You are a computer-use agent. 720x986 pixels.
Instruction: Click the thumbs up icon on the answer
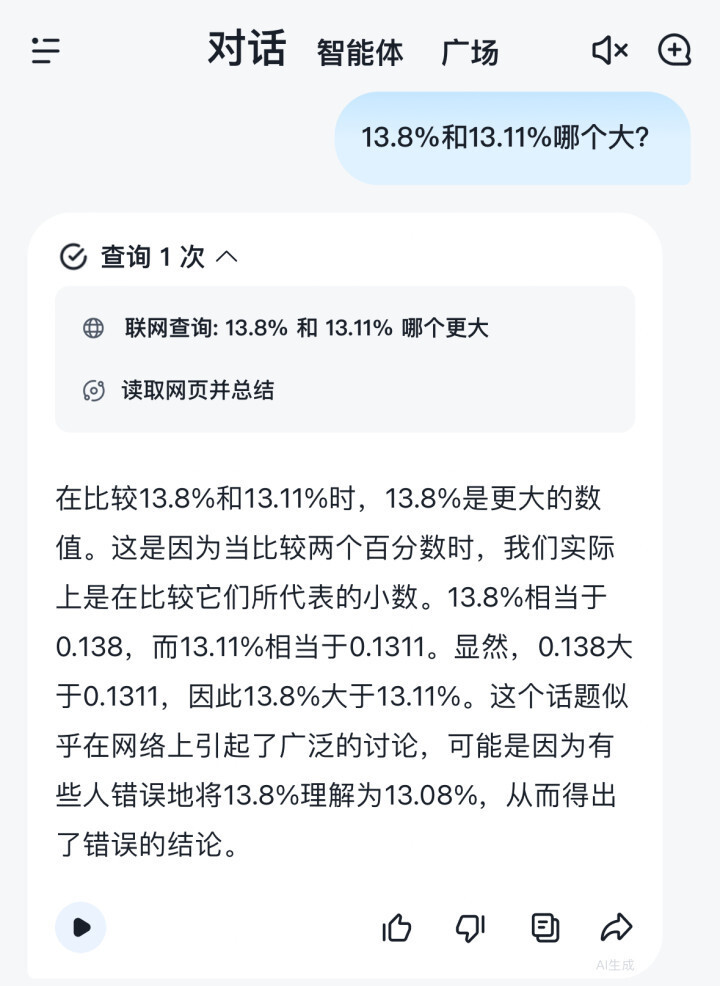coord(397,927)
